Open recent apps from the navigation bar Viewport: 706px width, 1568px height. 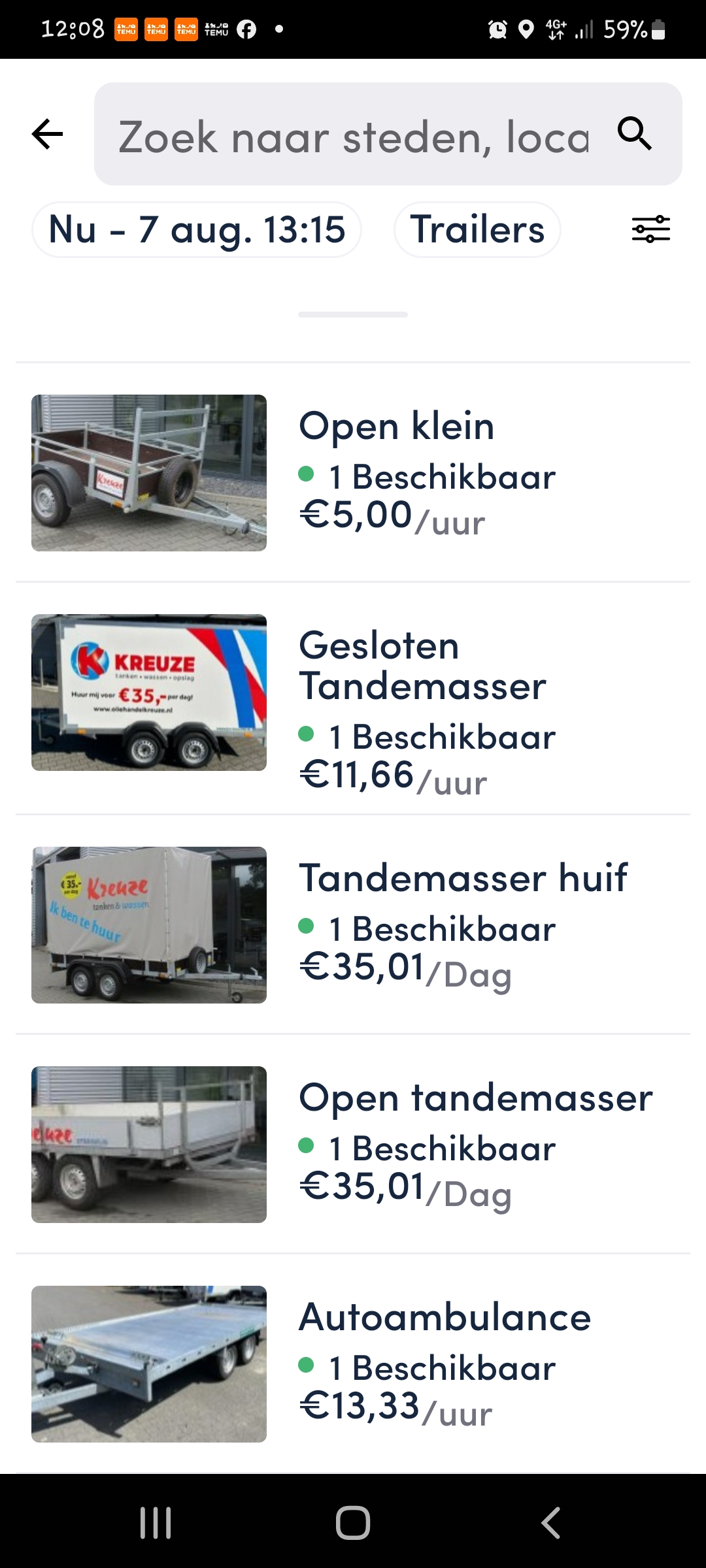156,1523
